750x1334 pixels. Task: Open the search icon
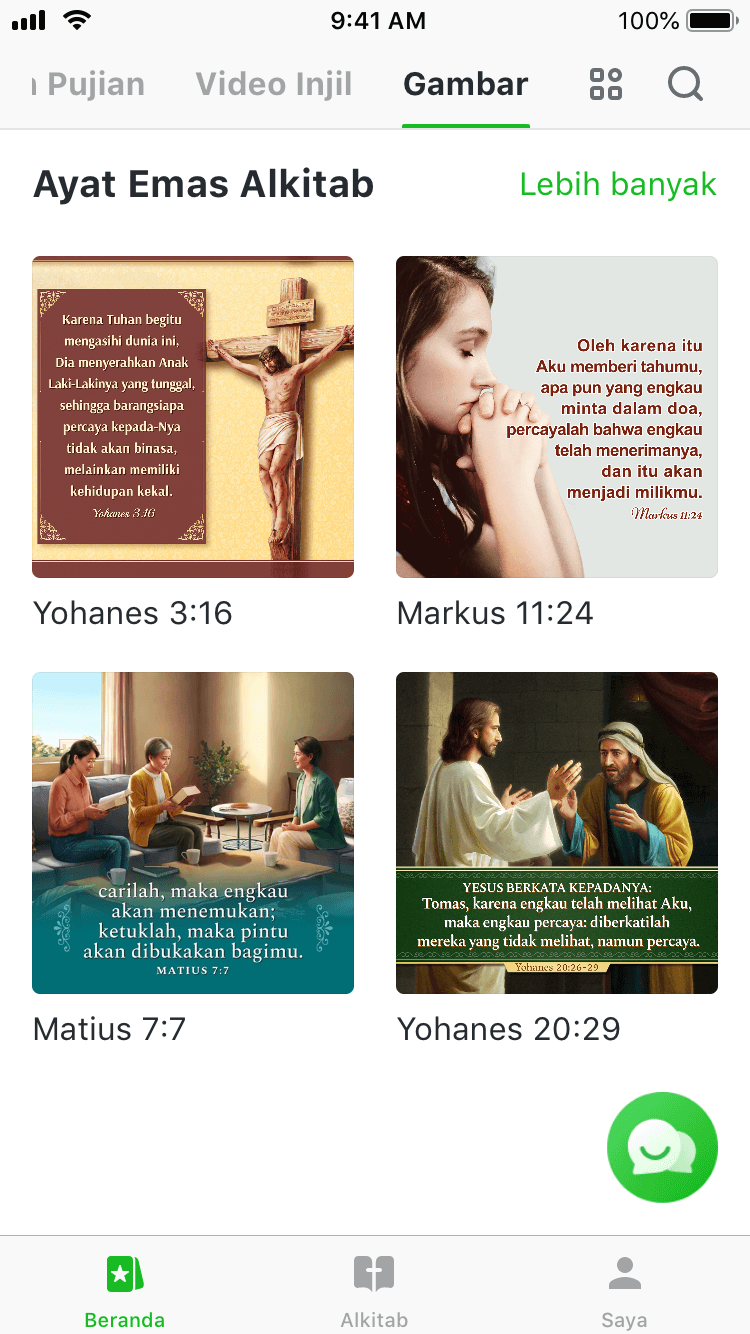coord(685,84)
